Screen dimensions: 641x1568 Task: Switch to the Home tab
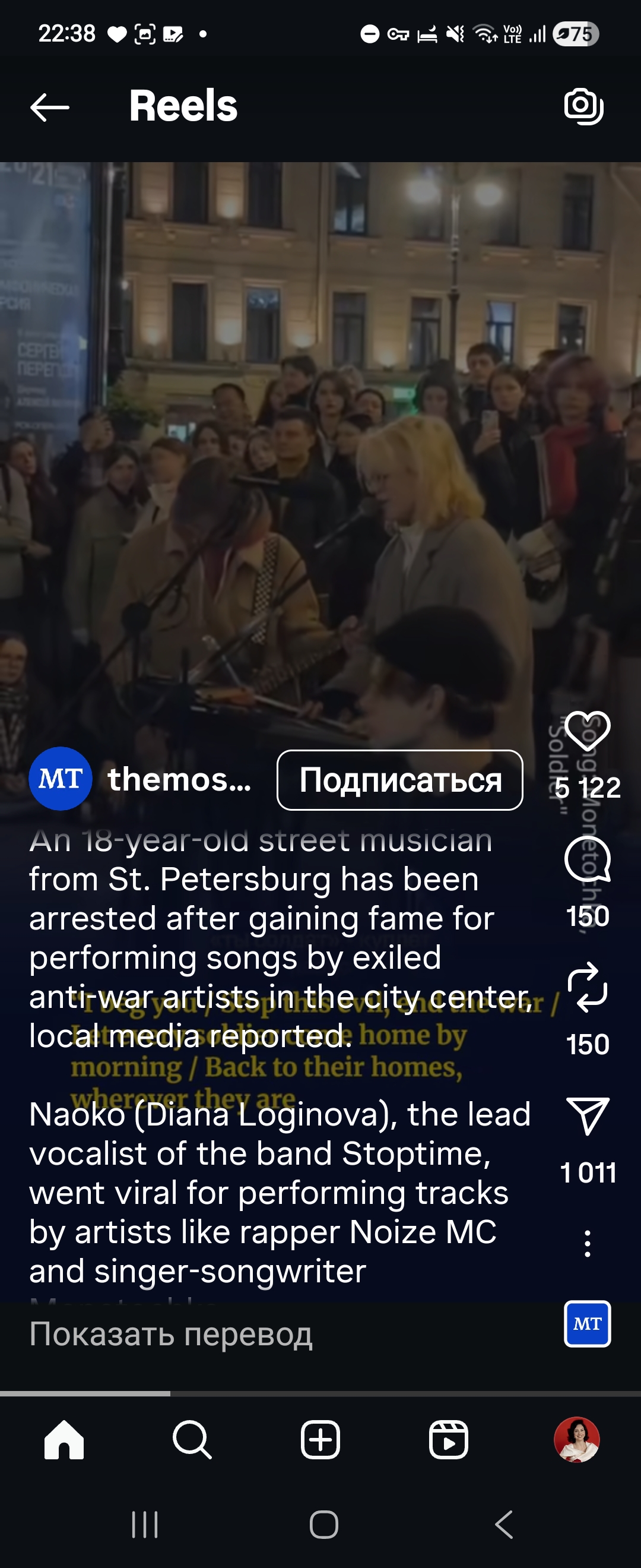pyautogui.click(x=64, y=1440)
